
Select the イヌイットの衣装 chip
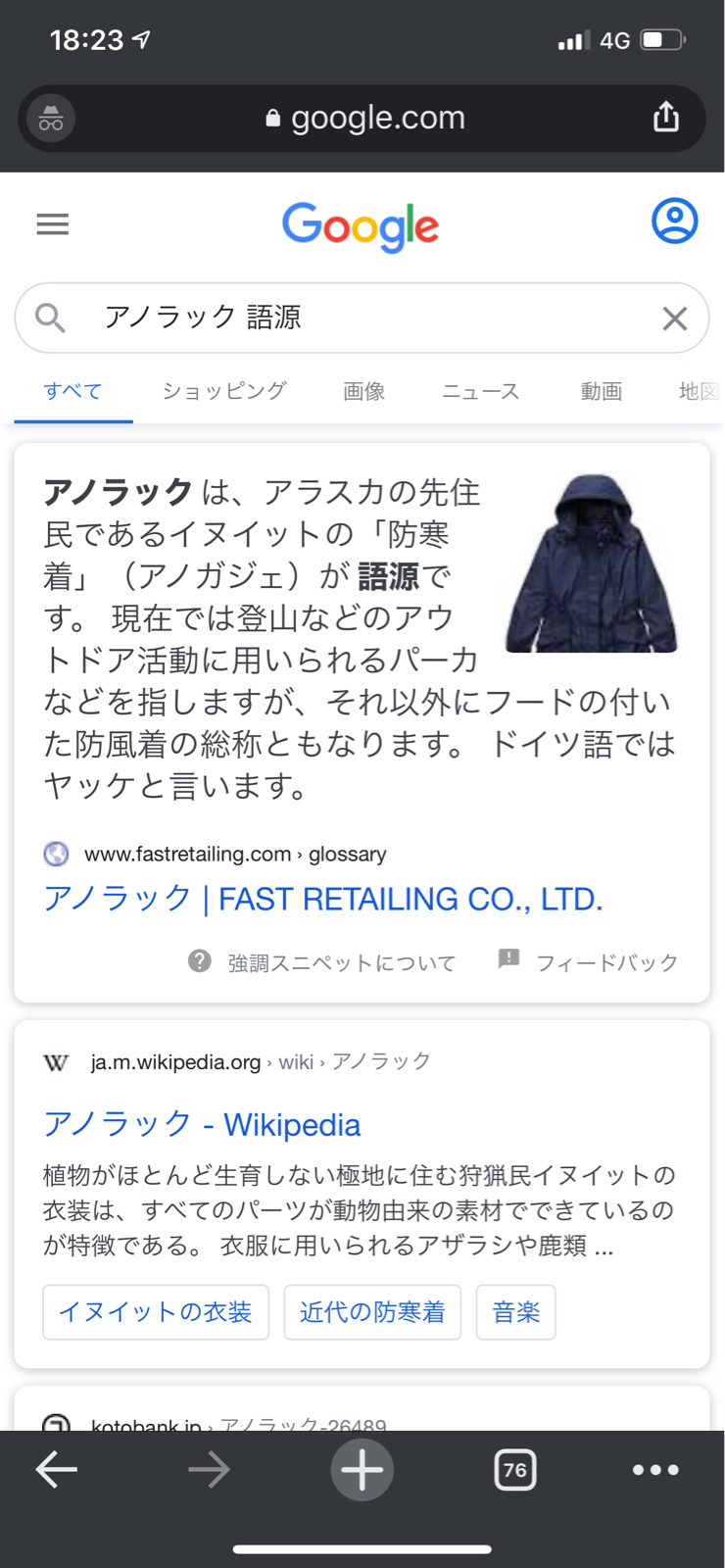point(156,1312)
